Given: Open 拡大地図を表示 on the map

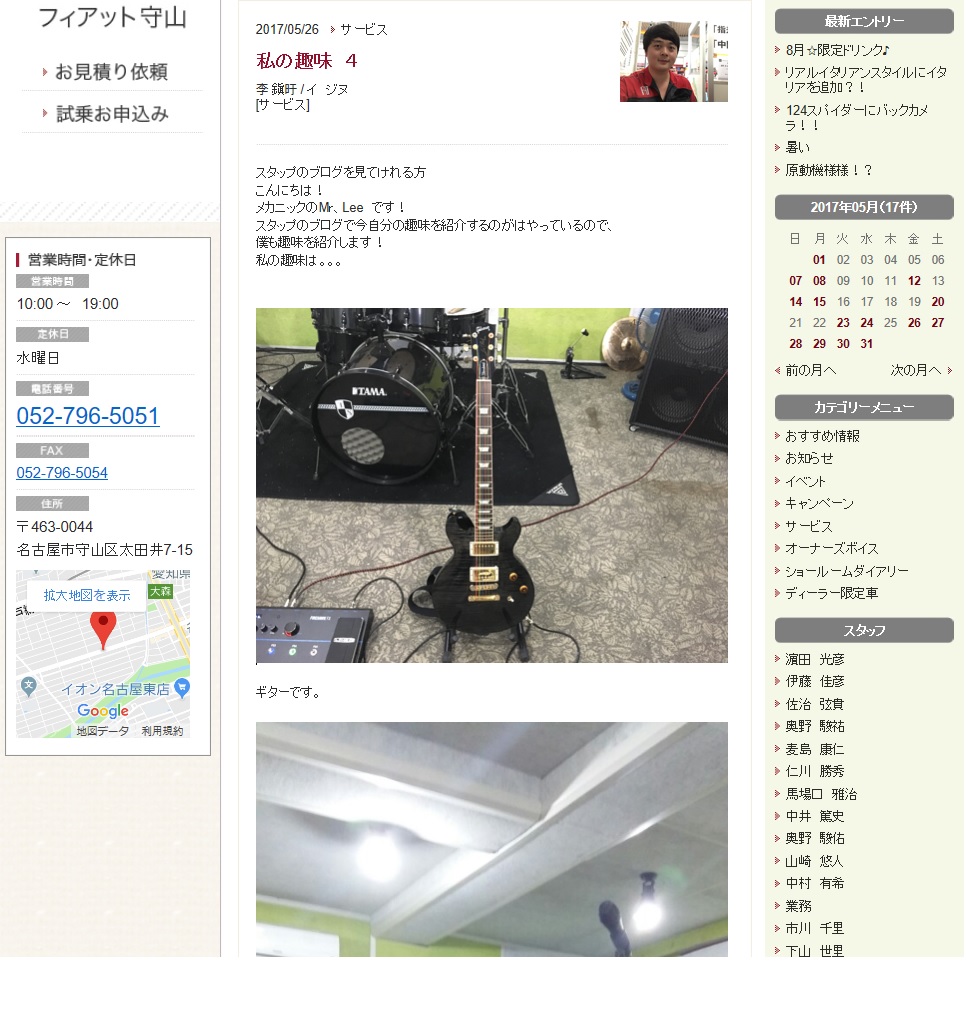Looking at the screenshot, I should [x=87, y=595].
